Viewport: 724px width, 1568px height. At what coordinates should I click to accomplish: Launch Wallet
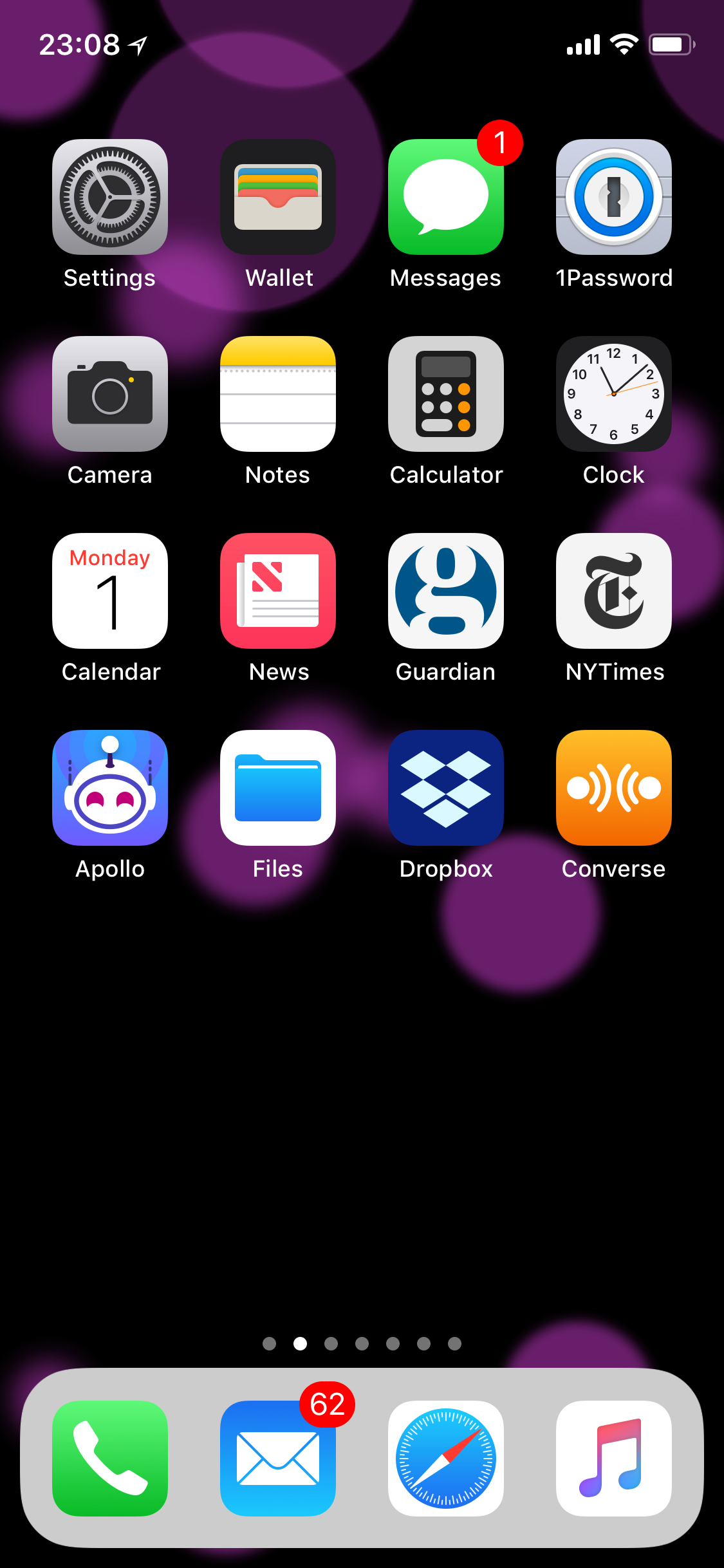(278, 197)
